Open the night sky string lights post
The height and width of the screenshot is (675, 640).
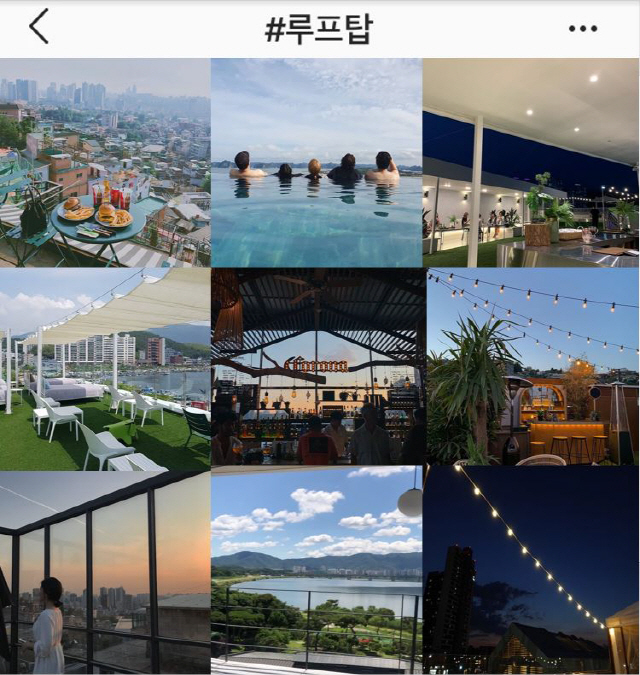pyautogui.click(x=530, y=572)
